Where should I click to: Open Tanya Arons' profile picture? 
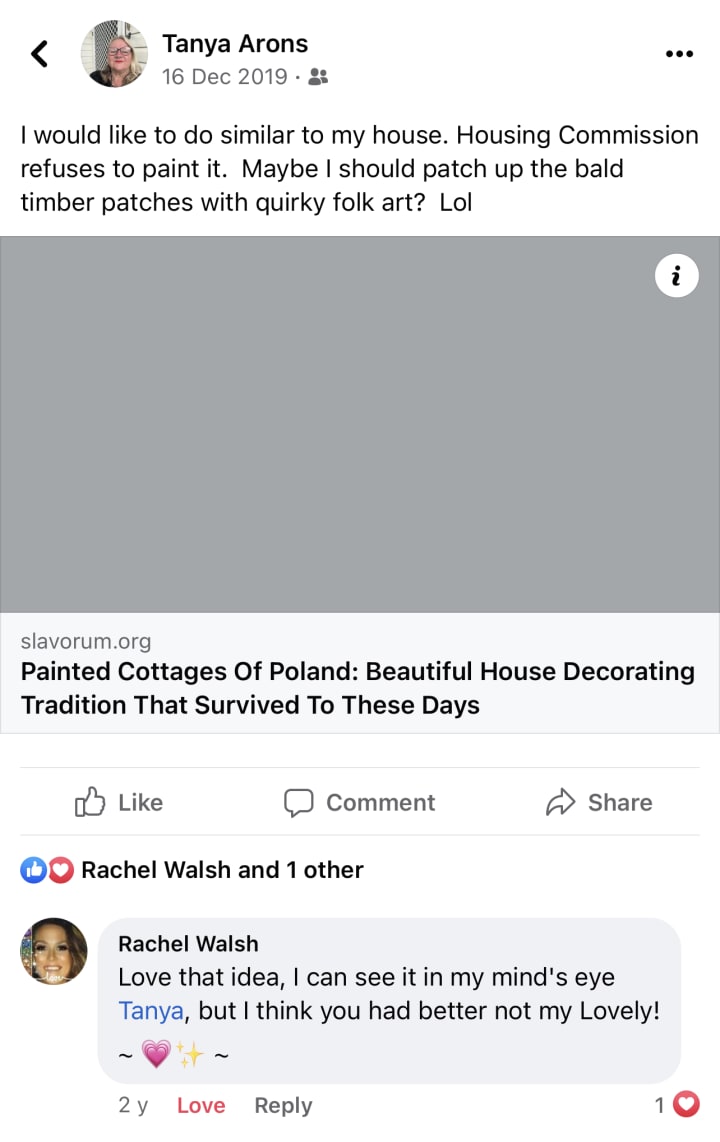(x=114, y=54)
